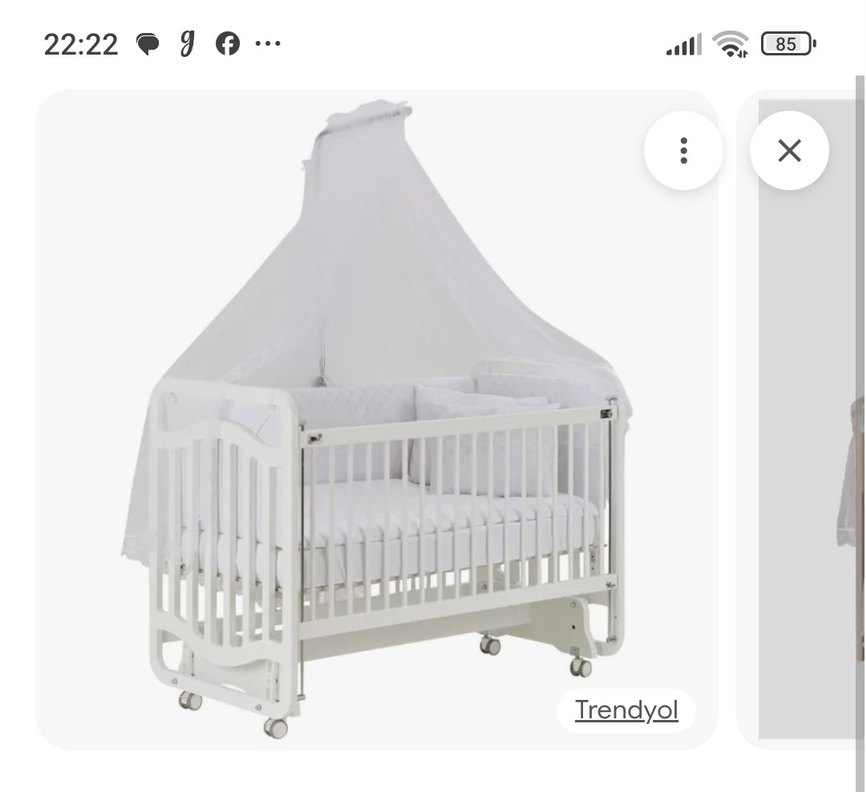
Task: Close the image viewer
Action: pos(789,151)
